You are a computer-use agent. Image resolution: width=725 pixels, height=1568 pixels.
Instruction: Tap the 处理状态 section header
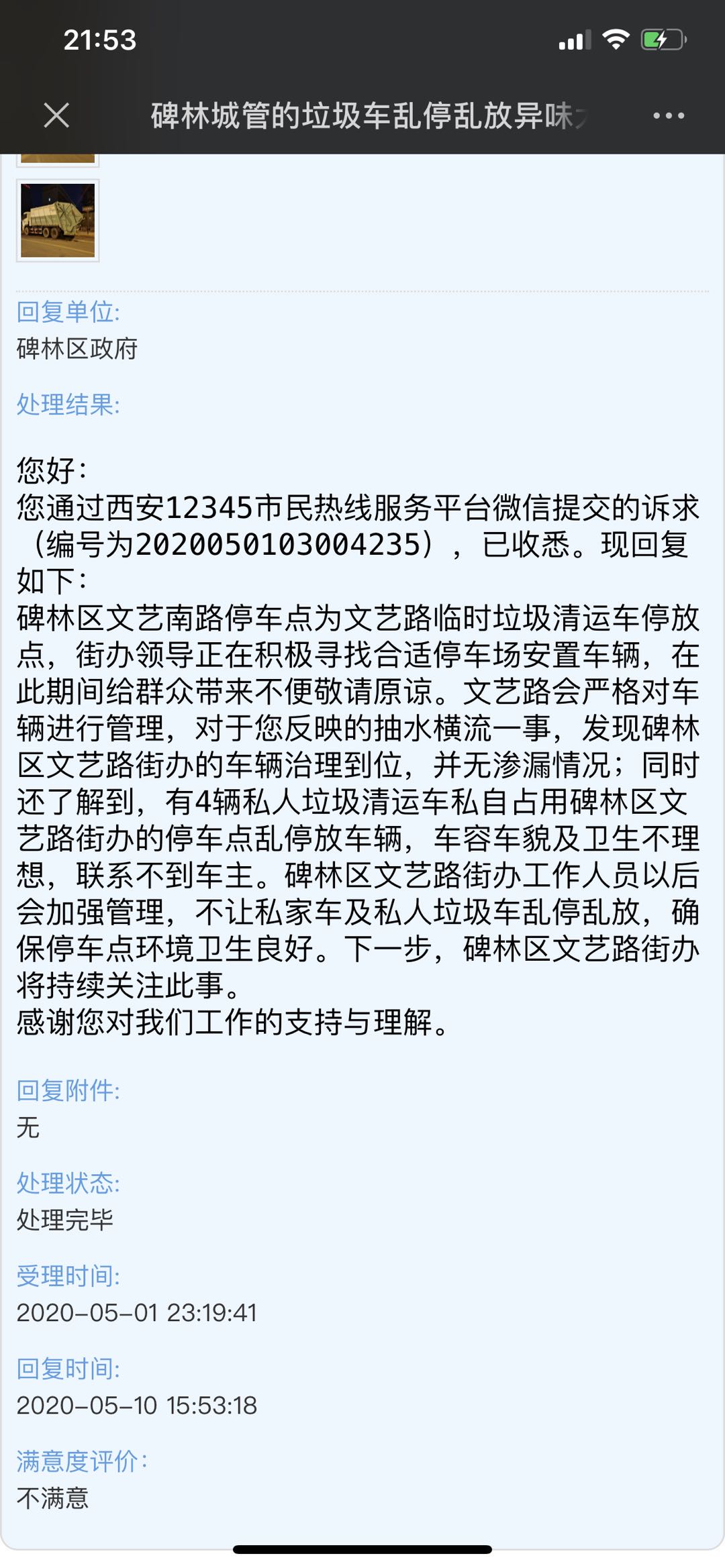click(x=70, y=1182)
